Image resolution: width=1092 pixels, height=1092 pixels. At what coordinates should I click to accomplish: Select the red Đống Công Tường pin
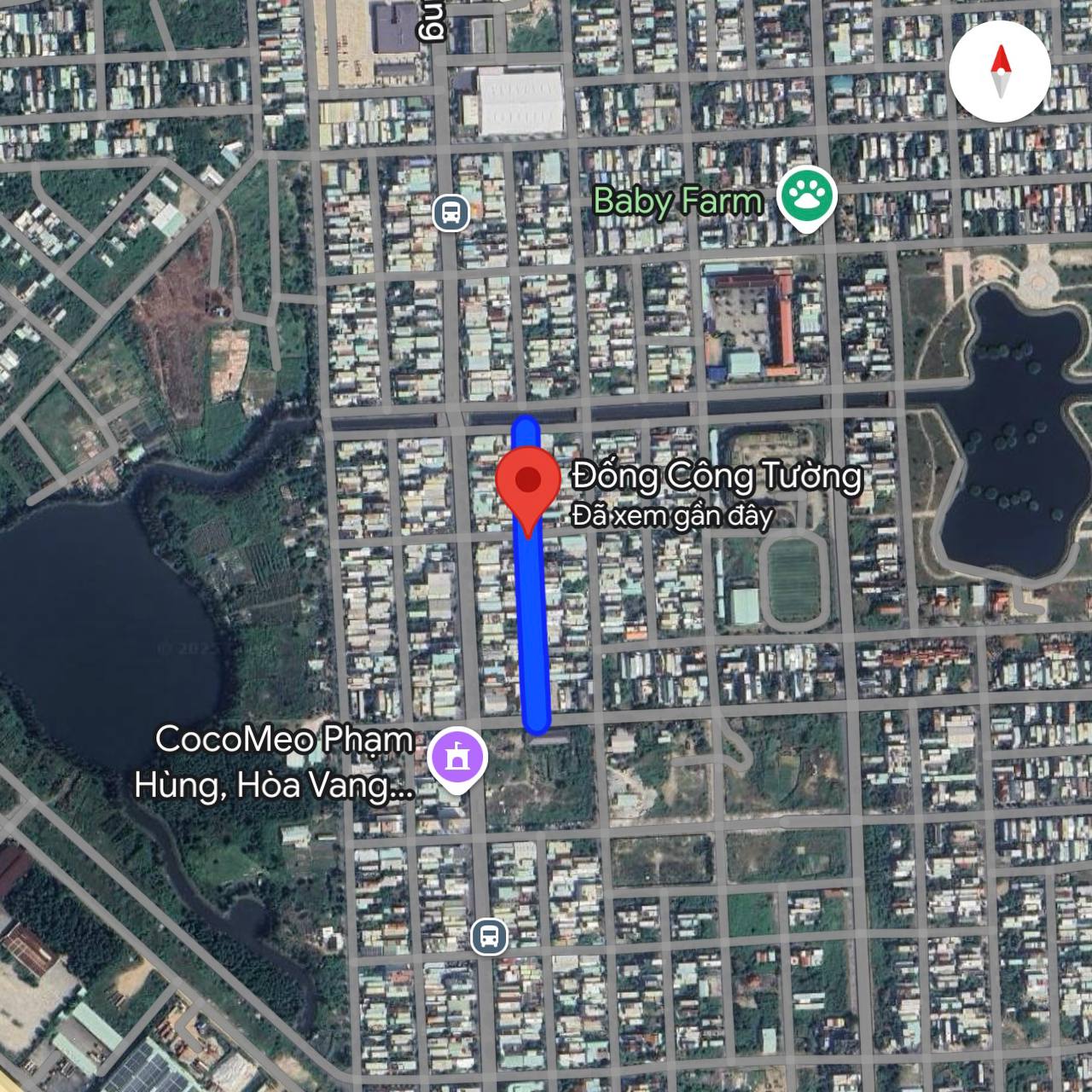[529, 482]
